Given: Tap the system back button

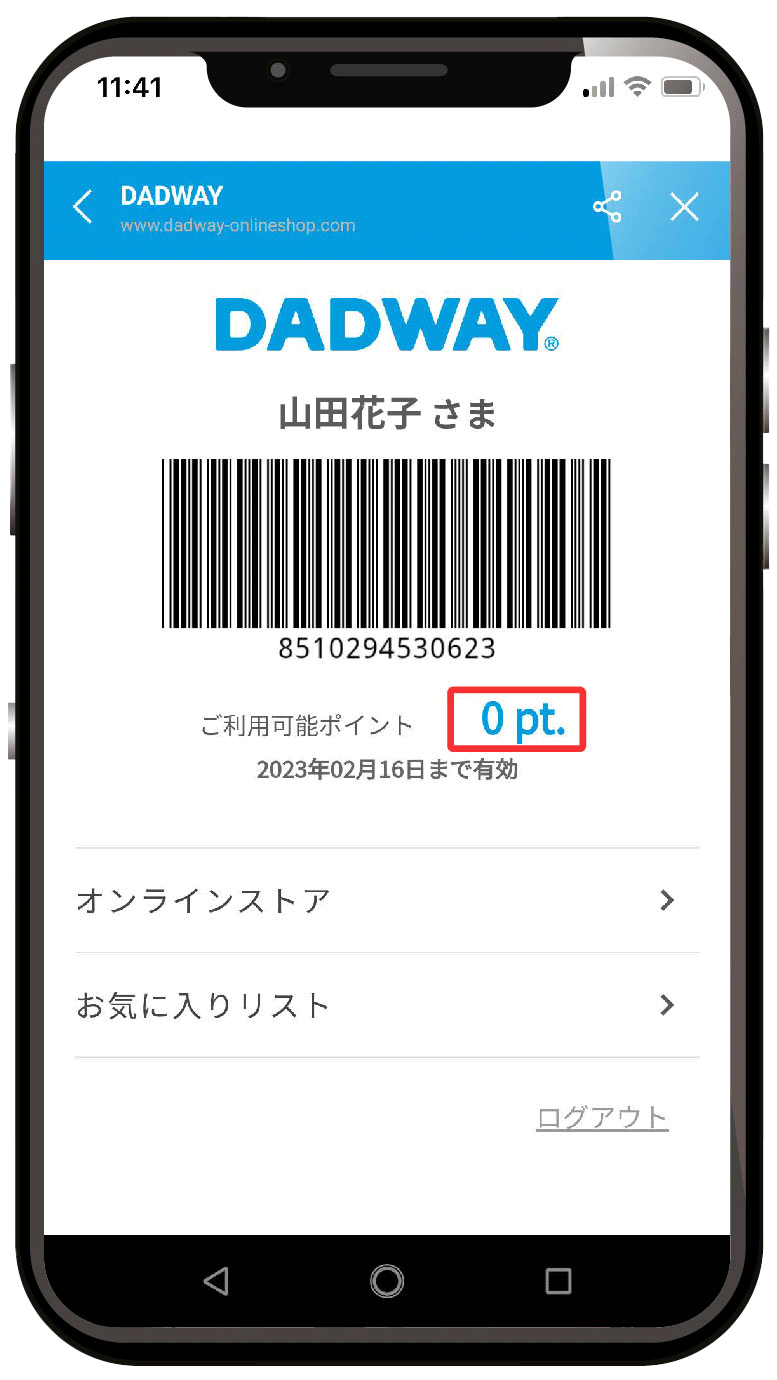Looking at the screenshot, I should tap(215, 1281).
